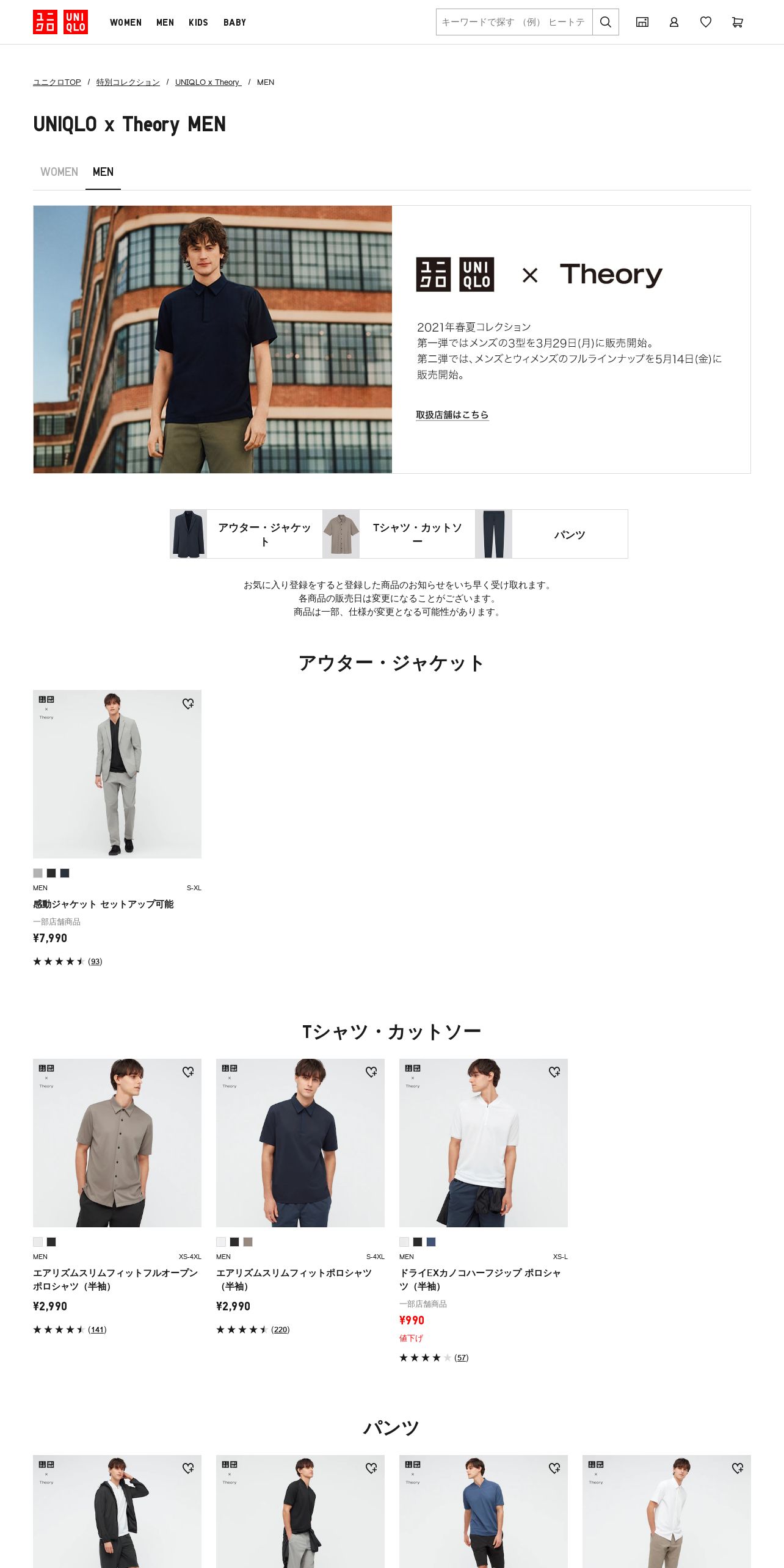
Task: Jump to パンツ category
Action: [x=551, y=534]
